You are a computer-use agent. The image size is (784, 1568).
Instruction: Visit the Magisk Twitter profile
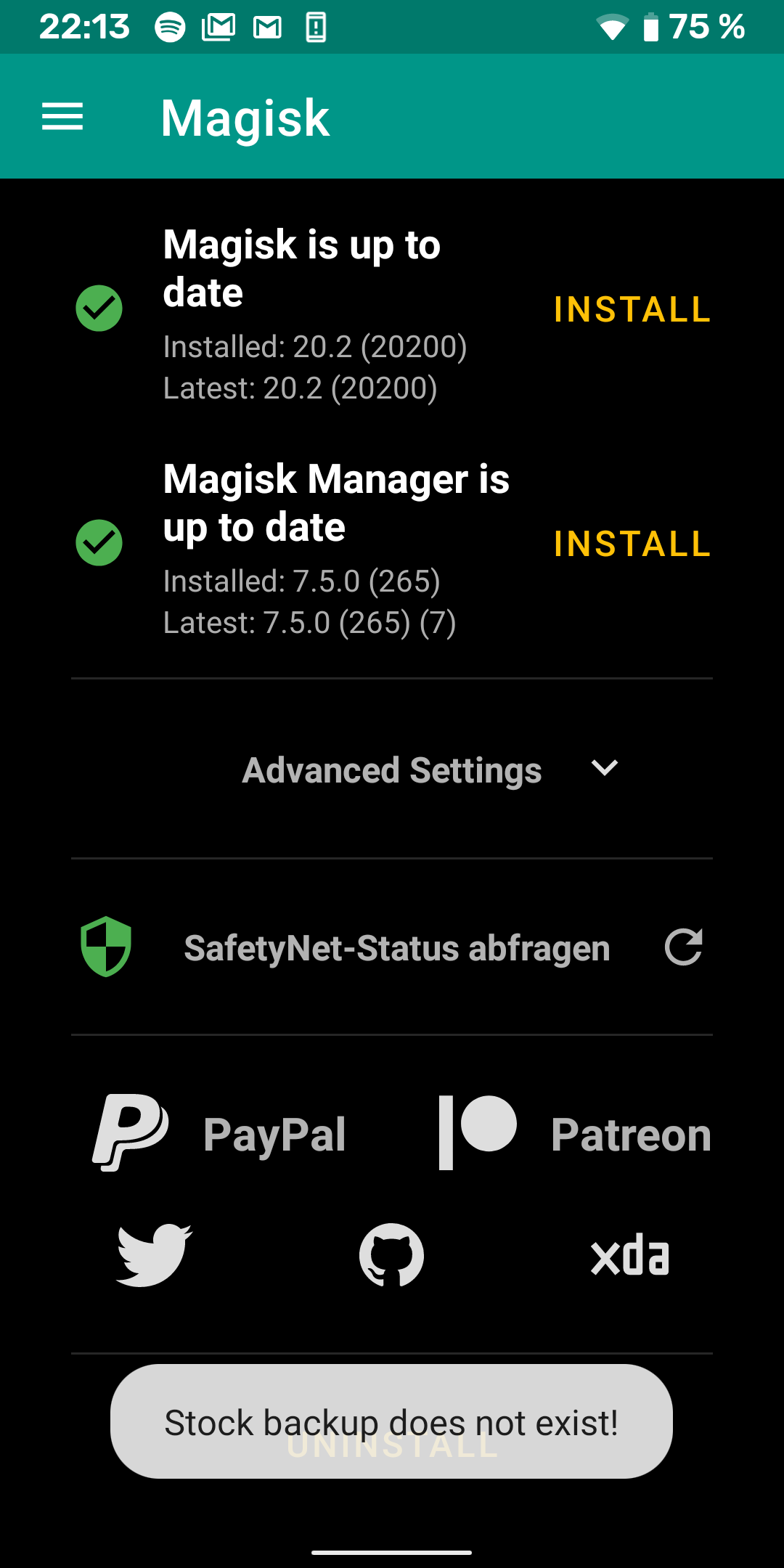coord(150,1254)
